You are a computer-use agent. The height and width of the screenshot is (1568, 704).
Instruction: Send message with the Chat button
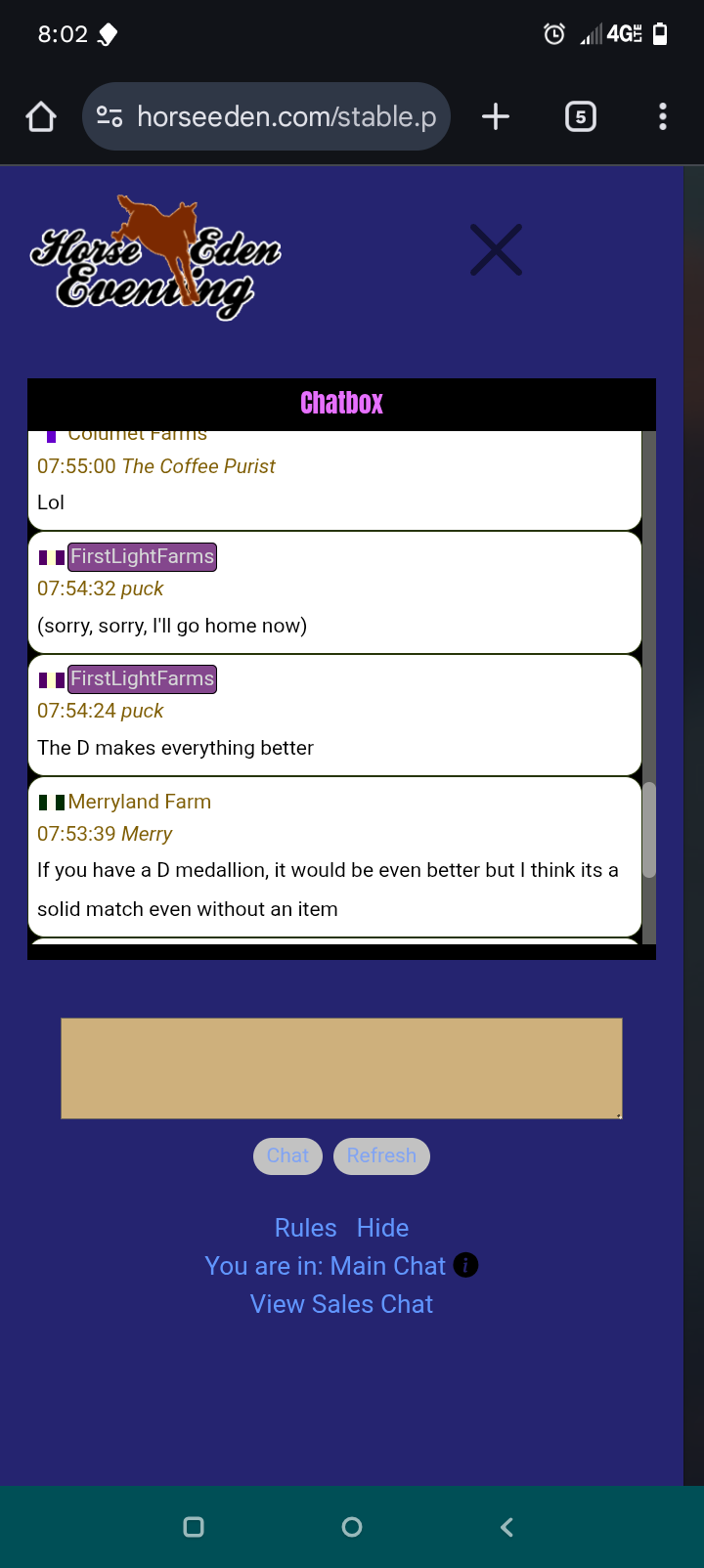coord(287,1155)
